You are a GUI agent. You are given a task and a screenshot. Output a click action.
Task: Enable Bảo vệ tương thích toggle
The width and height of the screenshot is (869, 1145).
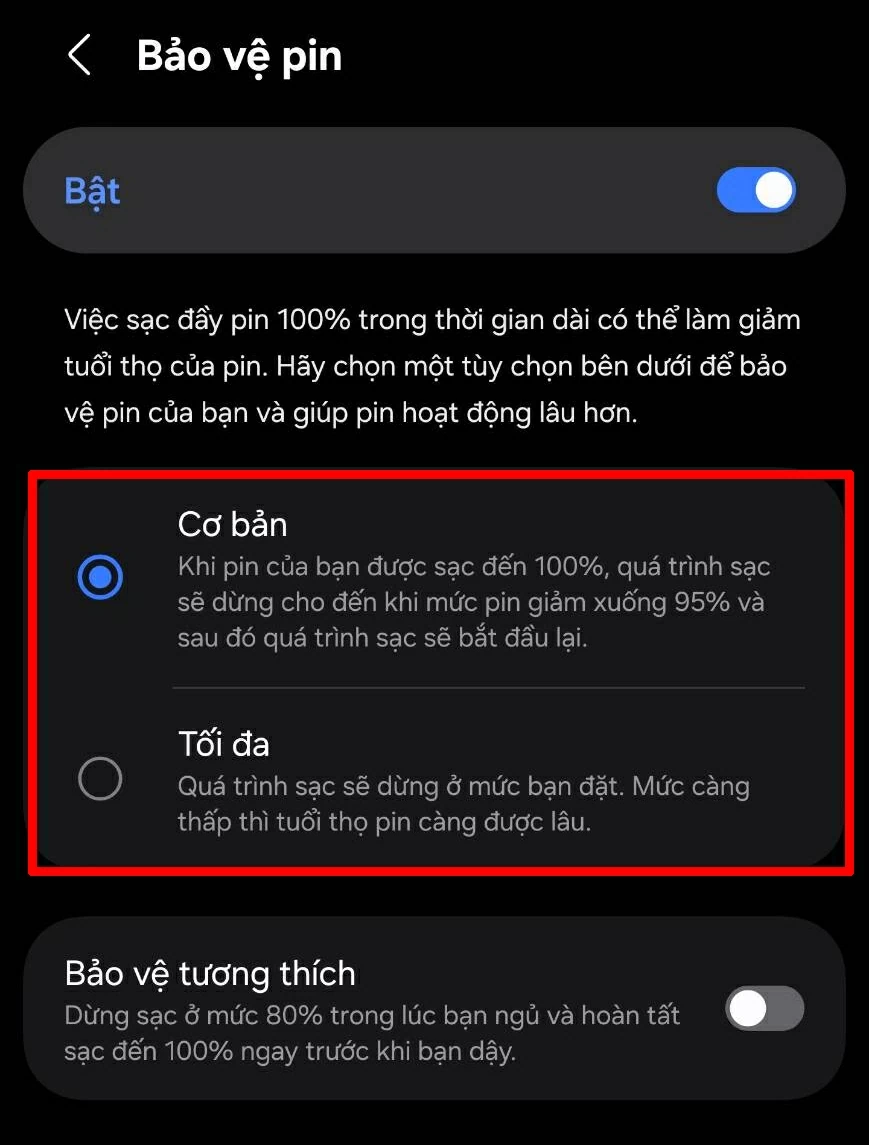(764, 1009)
